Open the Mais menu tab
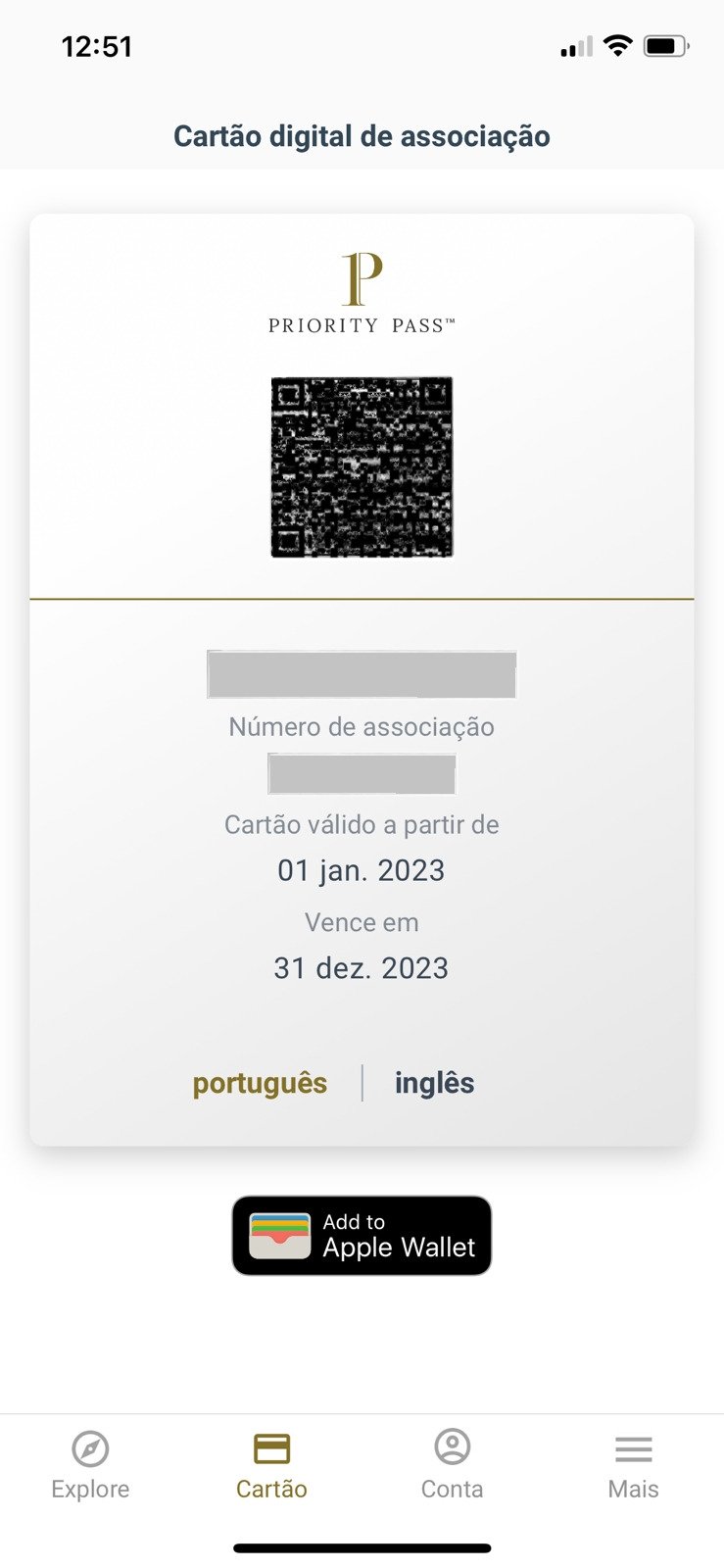724x1568 pixels. coord(633,1466)
